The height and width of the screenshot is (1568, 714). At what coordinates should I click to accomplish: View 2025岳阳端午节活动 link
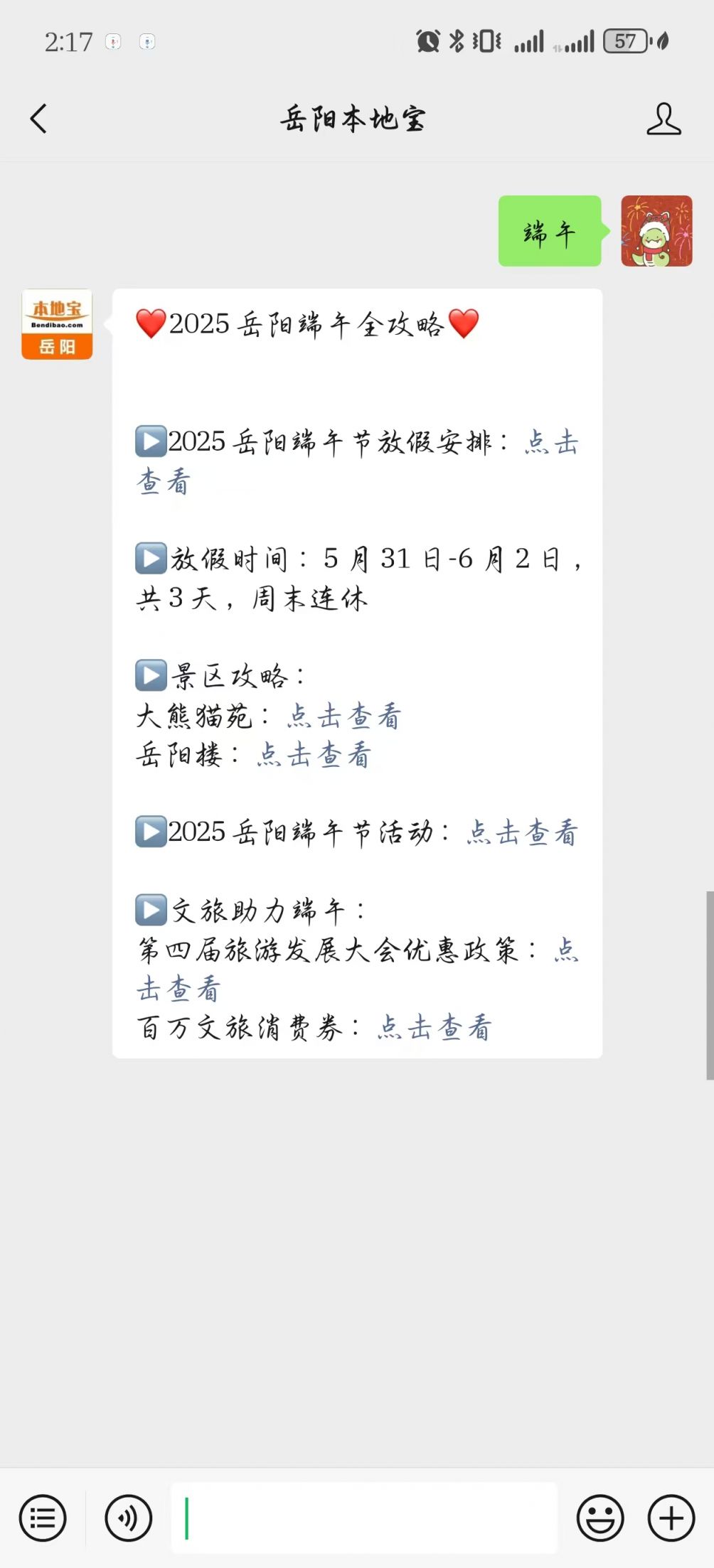click(522, 832)
